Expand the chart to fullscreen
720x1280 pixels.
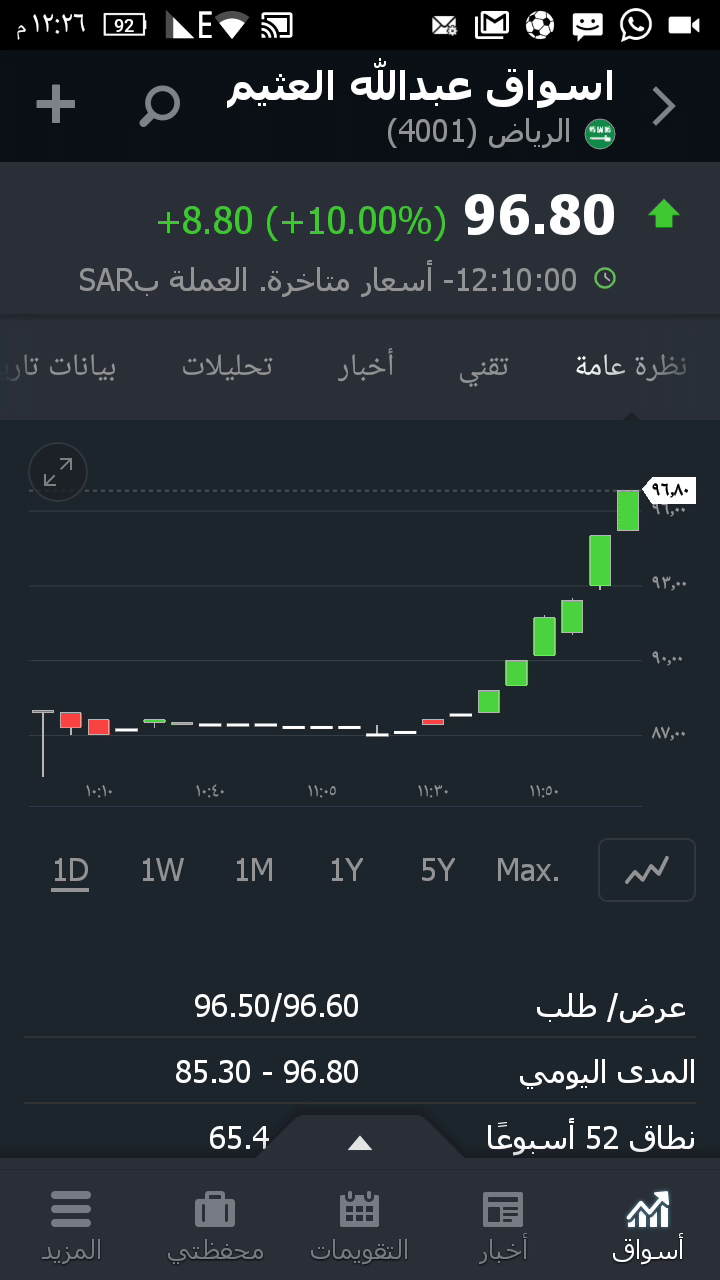pos(58,472)
